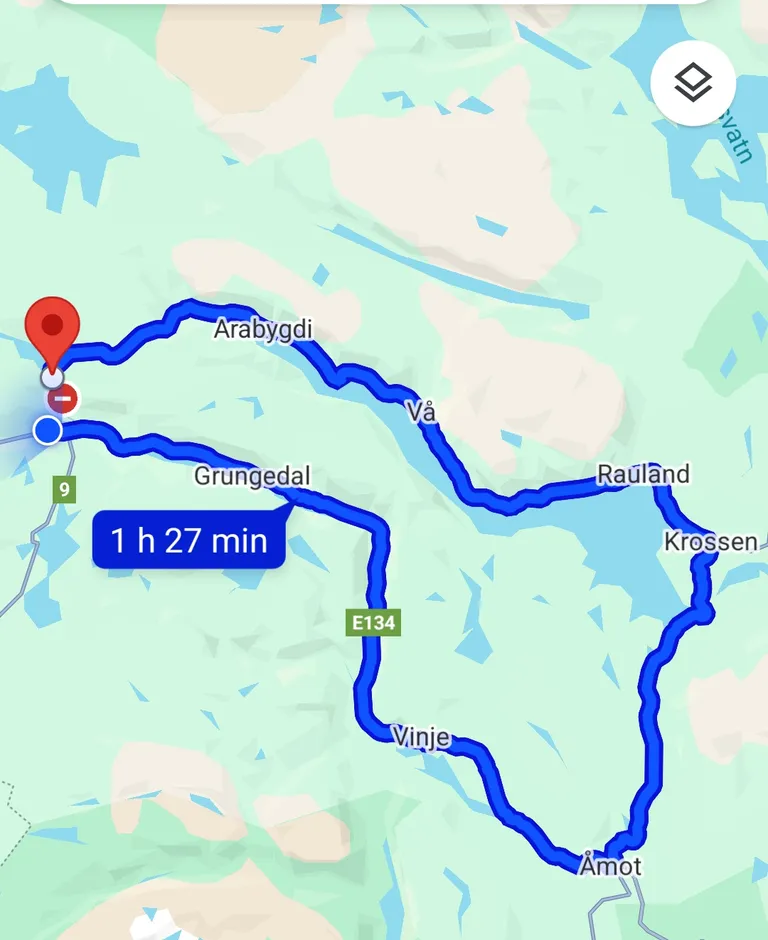768x940 pixels.
Task: Click the Vå place label
Action: pos(423,412)
